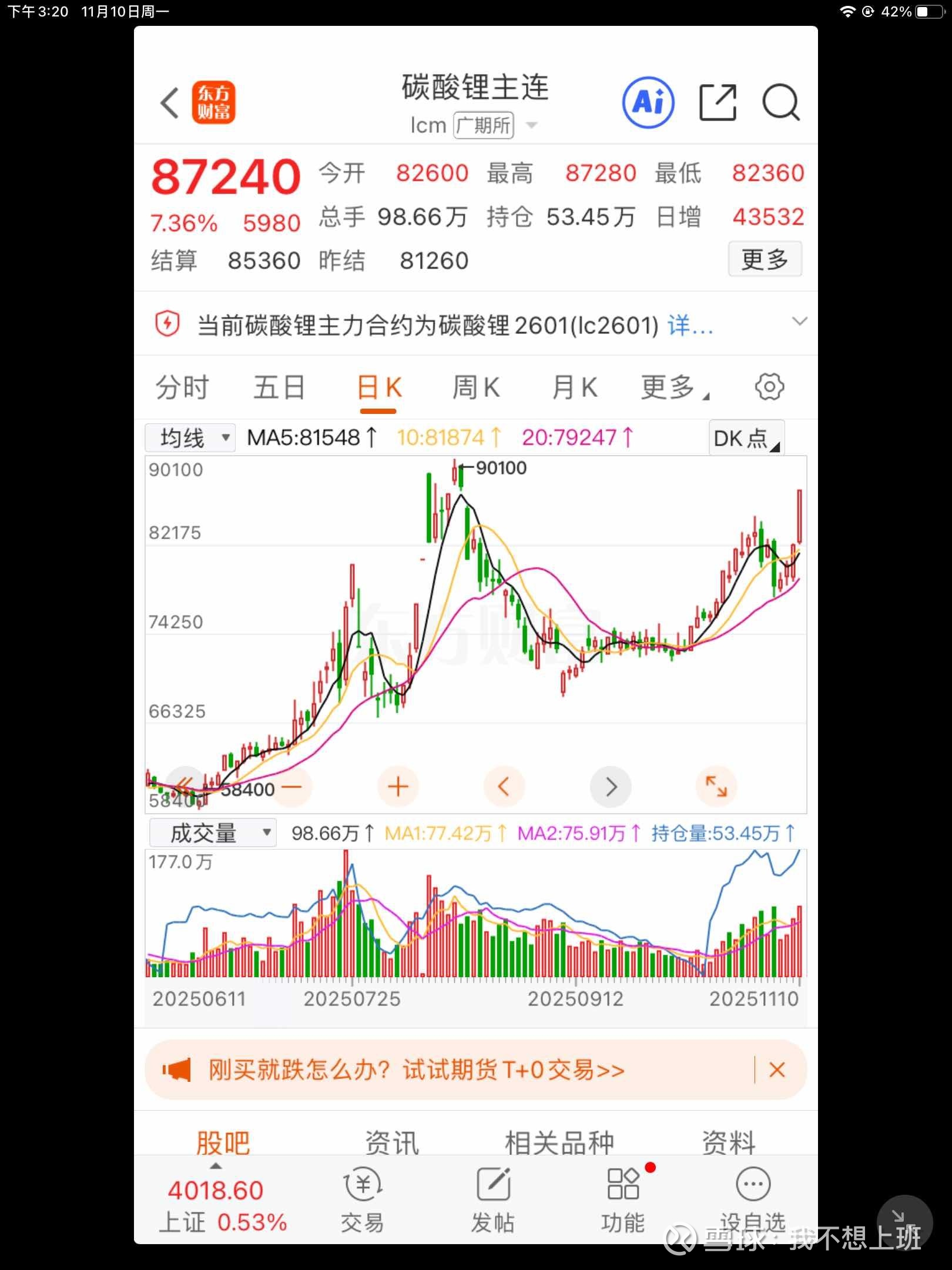Open the 成交量 volume indicator dropdown
The height and width of the screenshot is (1270, 952).
pyautogui.click(x=212, y=832)
